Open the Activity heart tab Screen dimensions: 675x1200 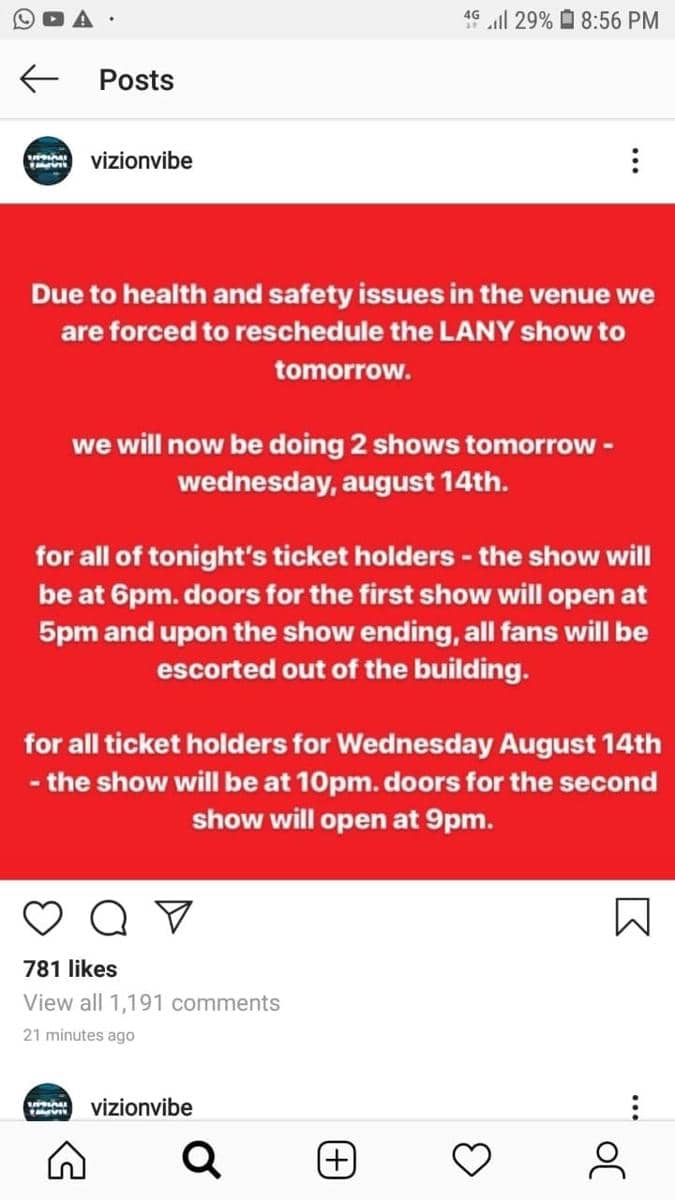coord(472,1160)
